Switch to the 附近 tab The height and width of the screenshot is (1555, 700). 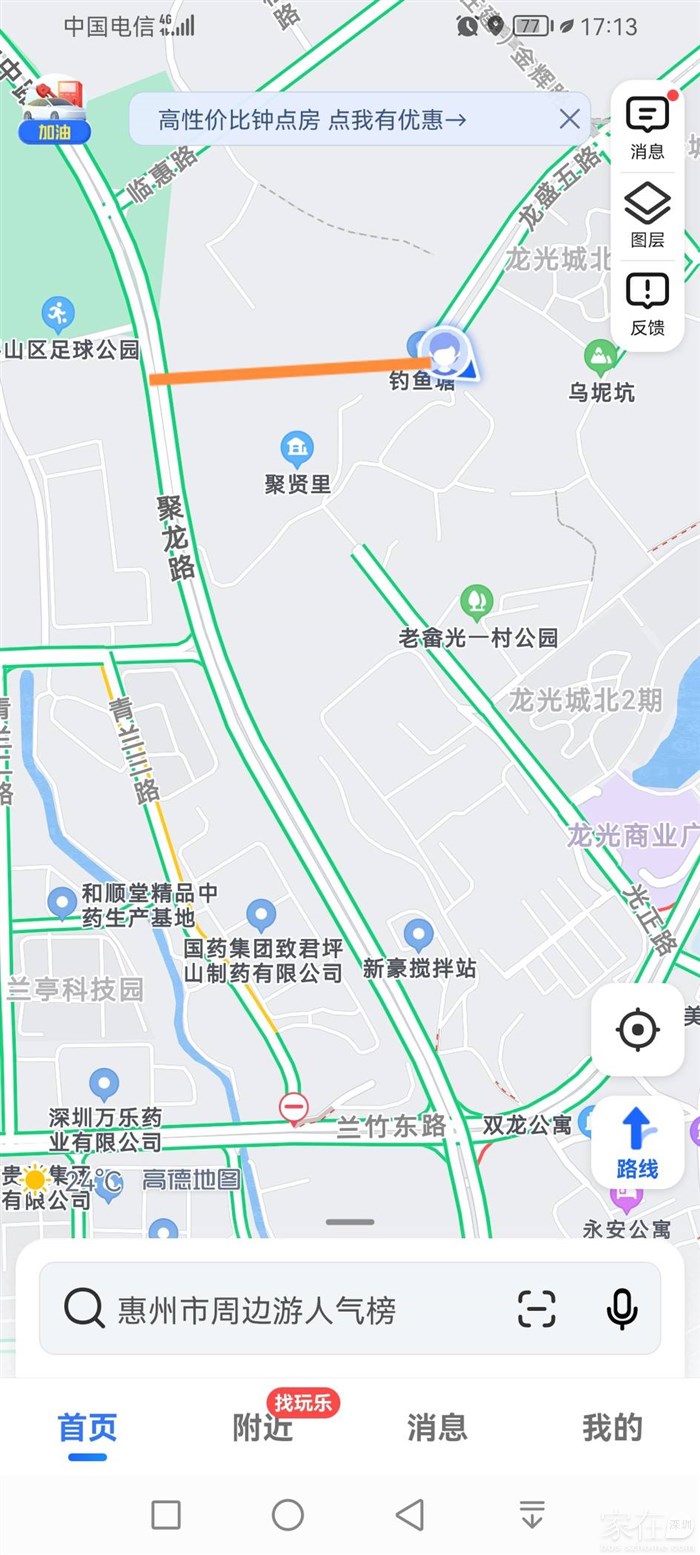(263, 1428)
